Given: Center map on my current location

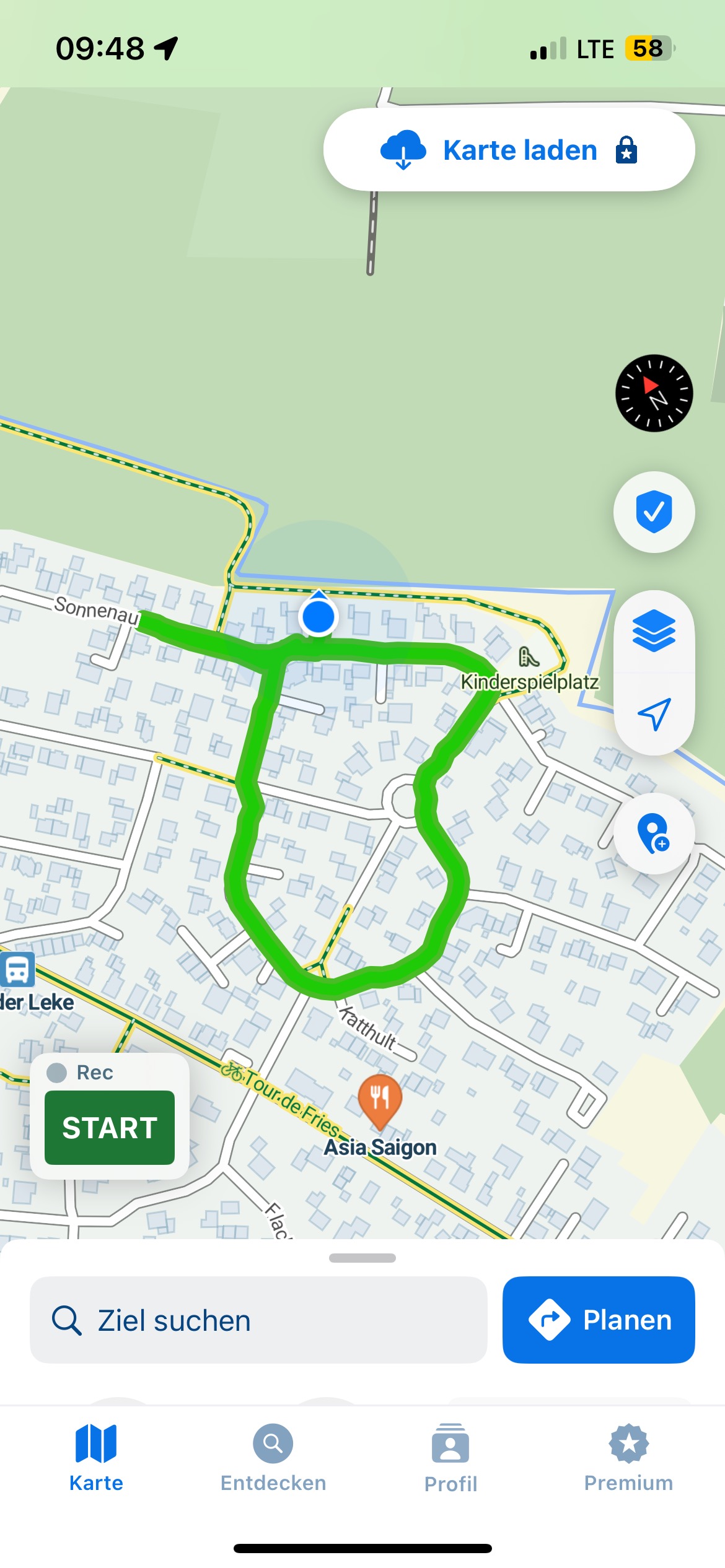Looking at the screenshot, I should [x=654, y=714].
